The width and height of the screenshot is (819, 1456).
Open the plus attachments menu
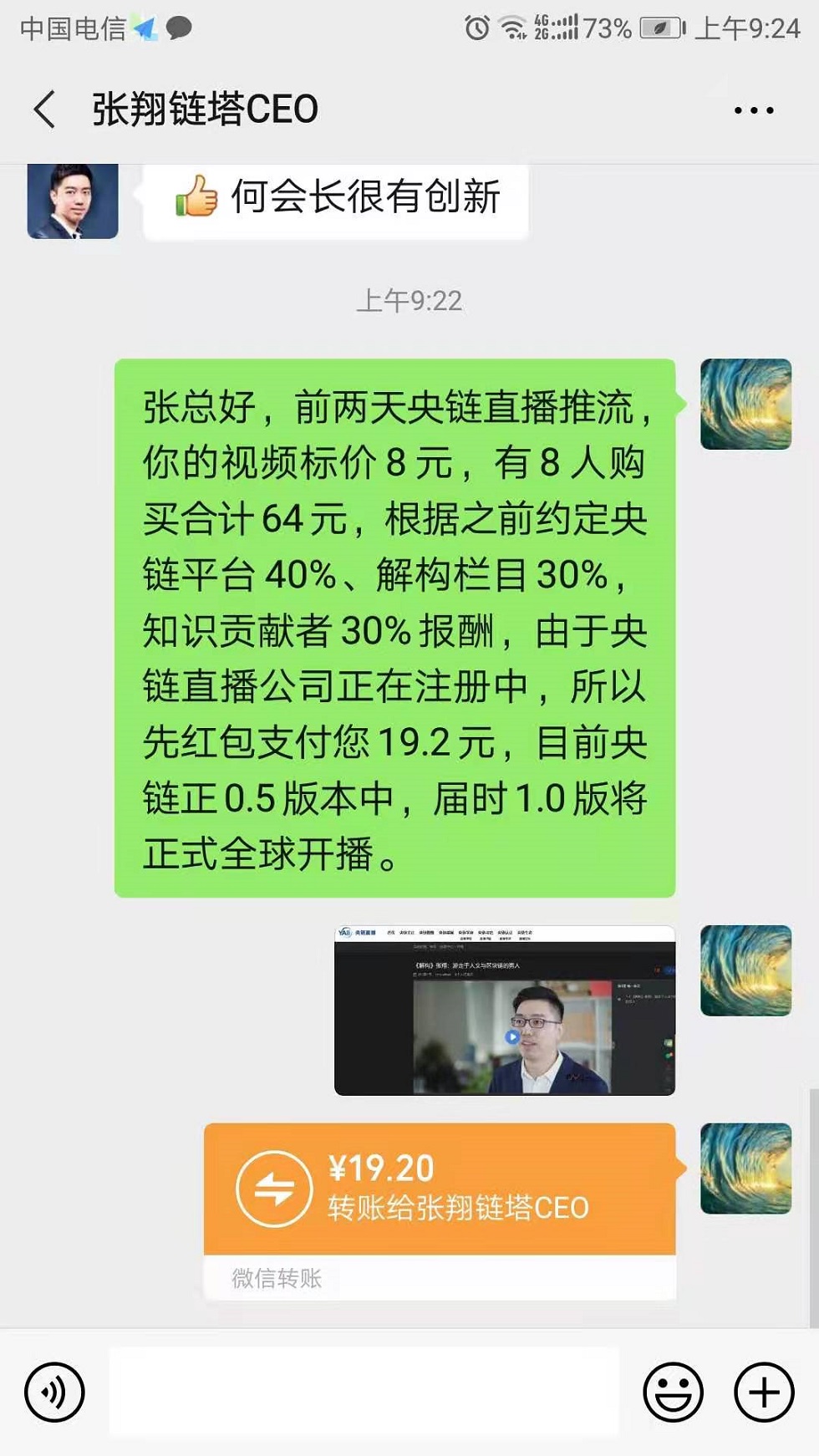pyautogui.click(x=764, y=1392)
